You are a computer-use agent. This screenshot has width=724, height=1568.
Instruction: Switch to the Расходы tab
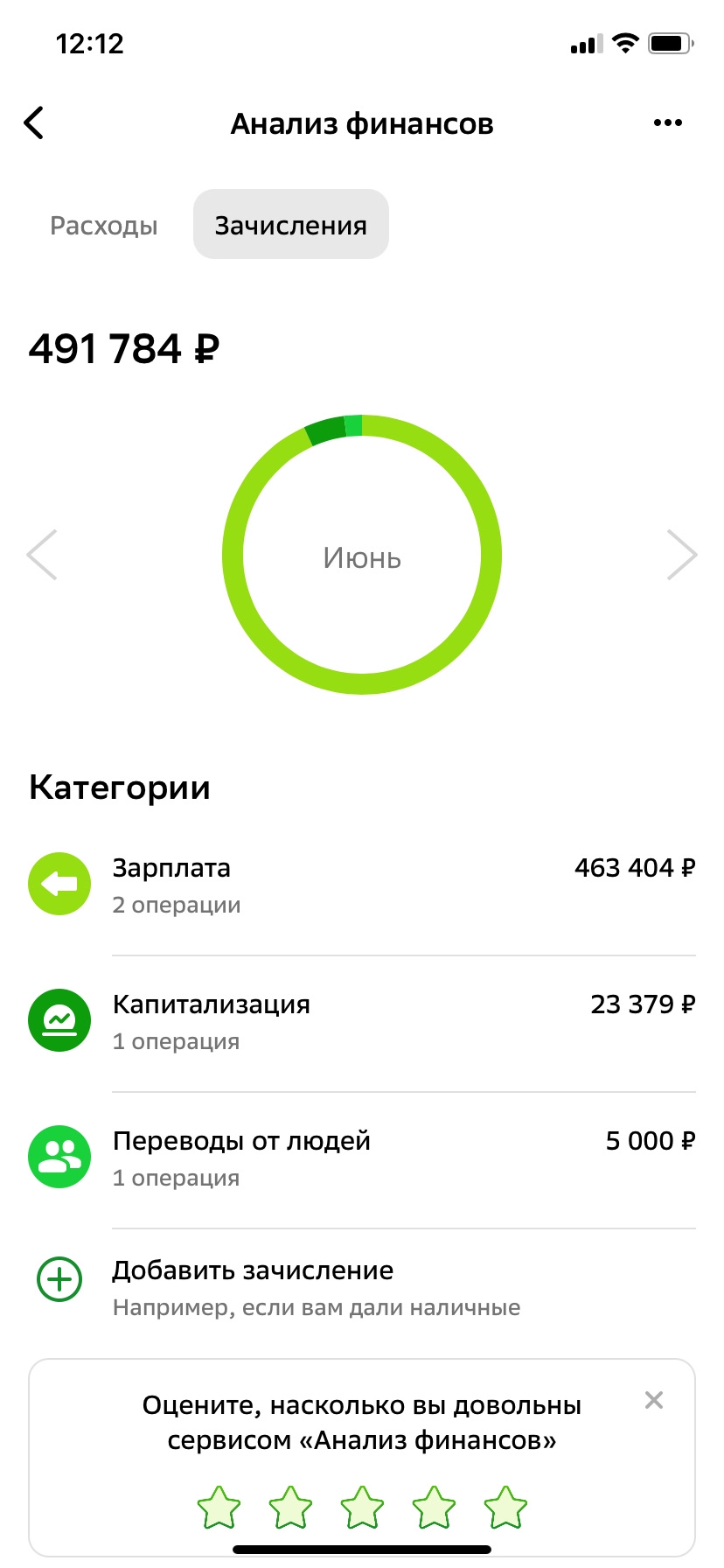coord(104,225)
